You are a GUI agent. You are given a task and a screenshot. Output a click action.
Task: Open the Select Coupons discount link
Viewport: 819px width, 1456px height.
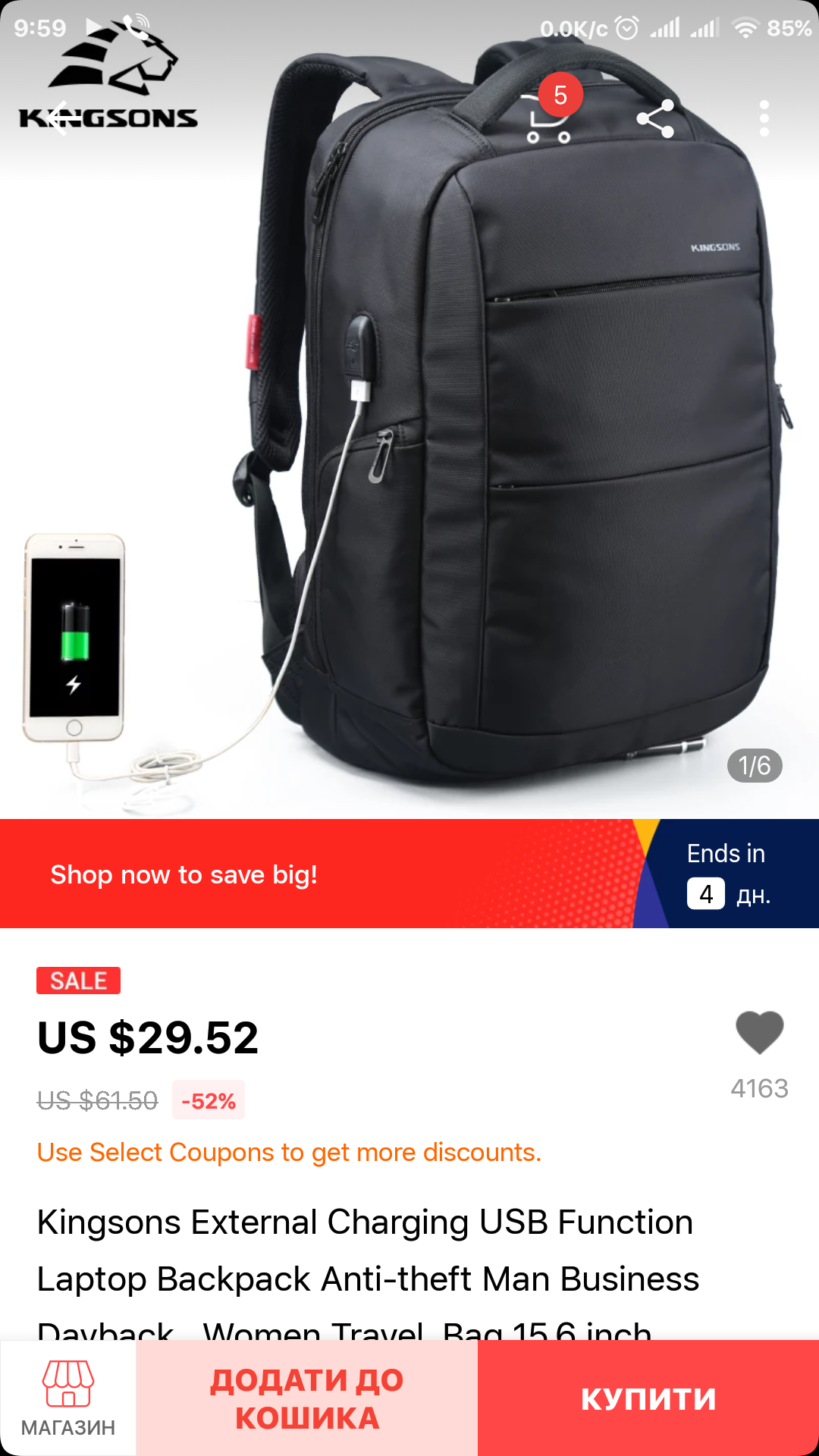[289, 1152]
